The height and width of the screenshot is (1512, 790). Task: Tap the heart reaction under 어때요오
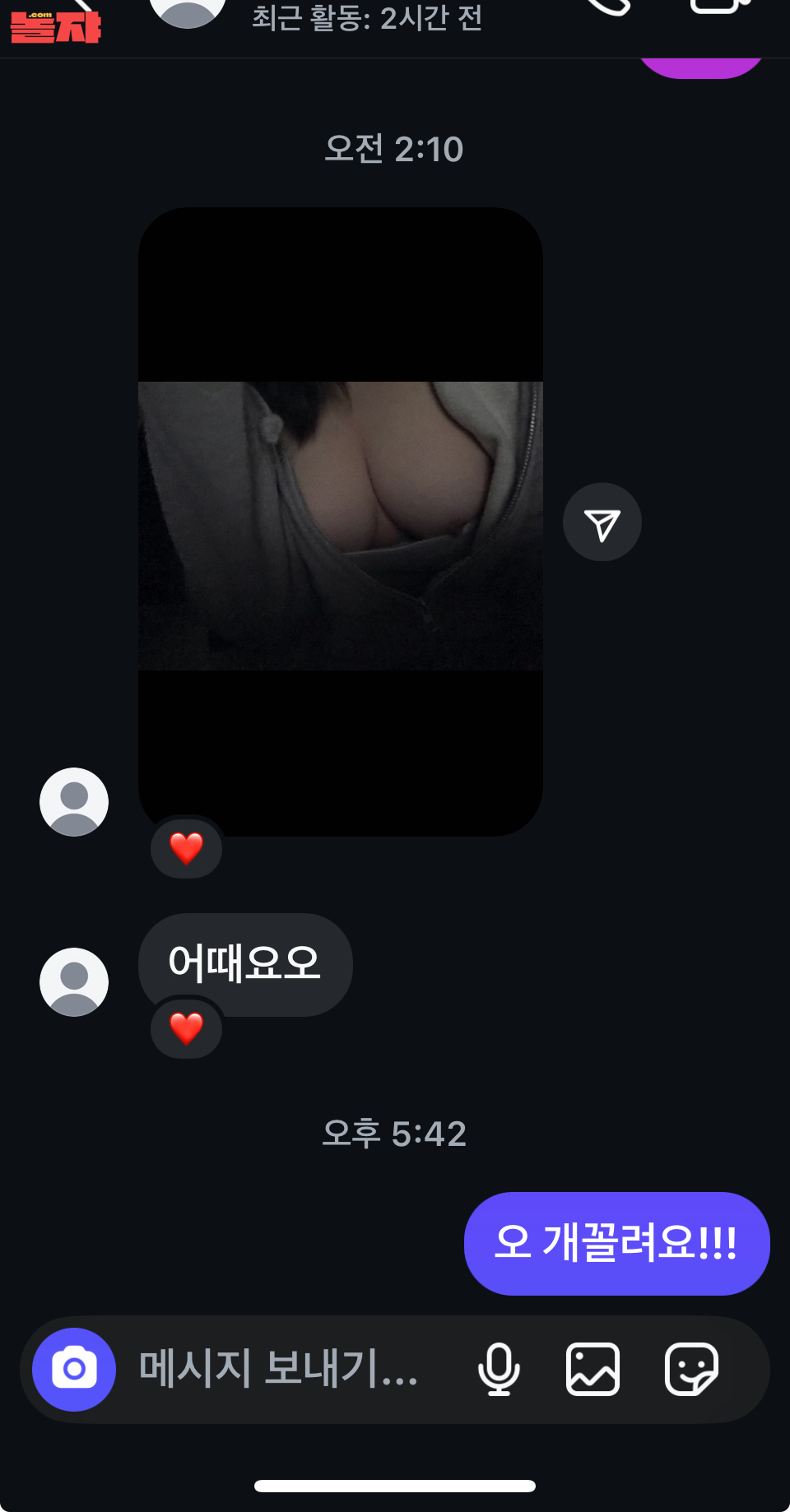[x=186, y=1028]
